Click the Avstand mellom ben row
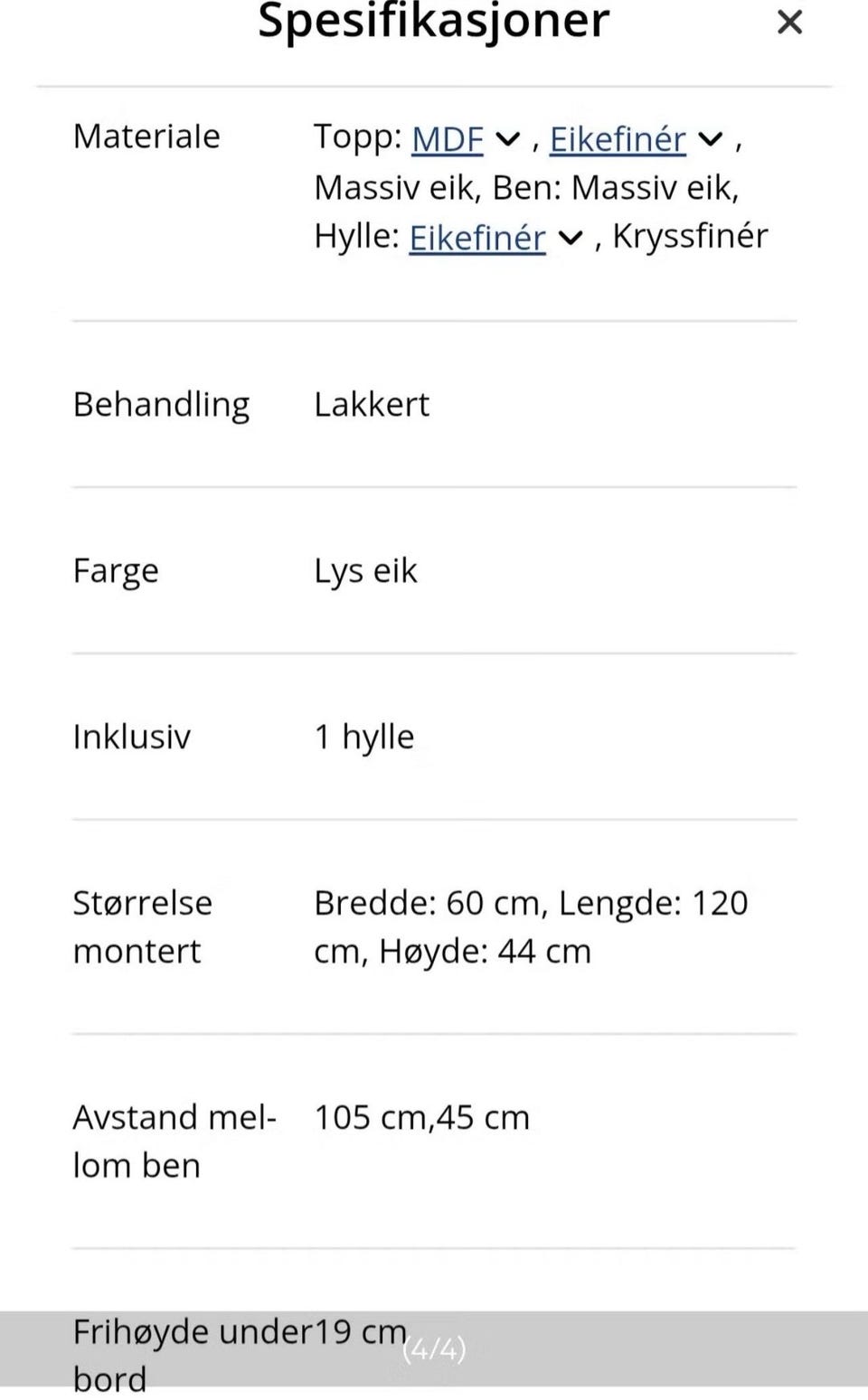The height and width of the screenshot is (1400, 868). (175, 1139)
